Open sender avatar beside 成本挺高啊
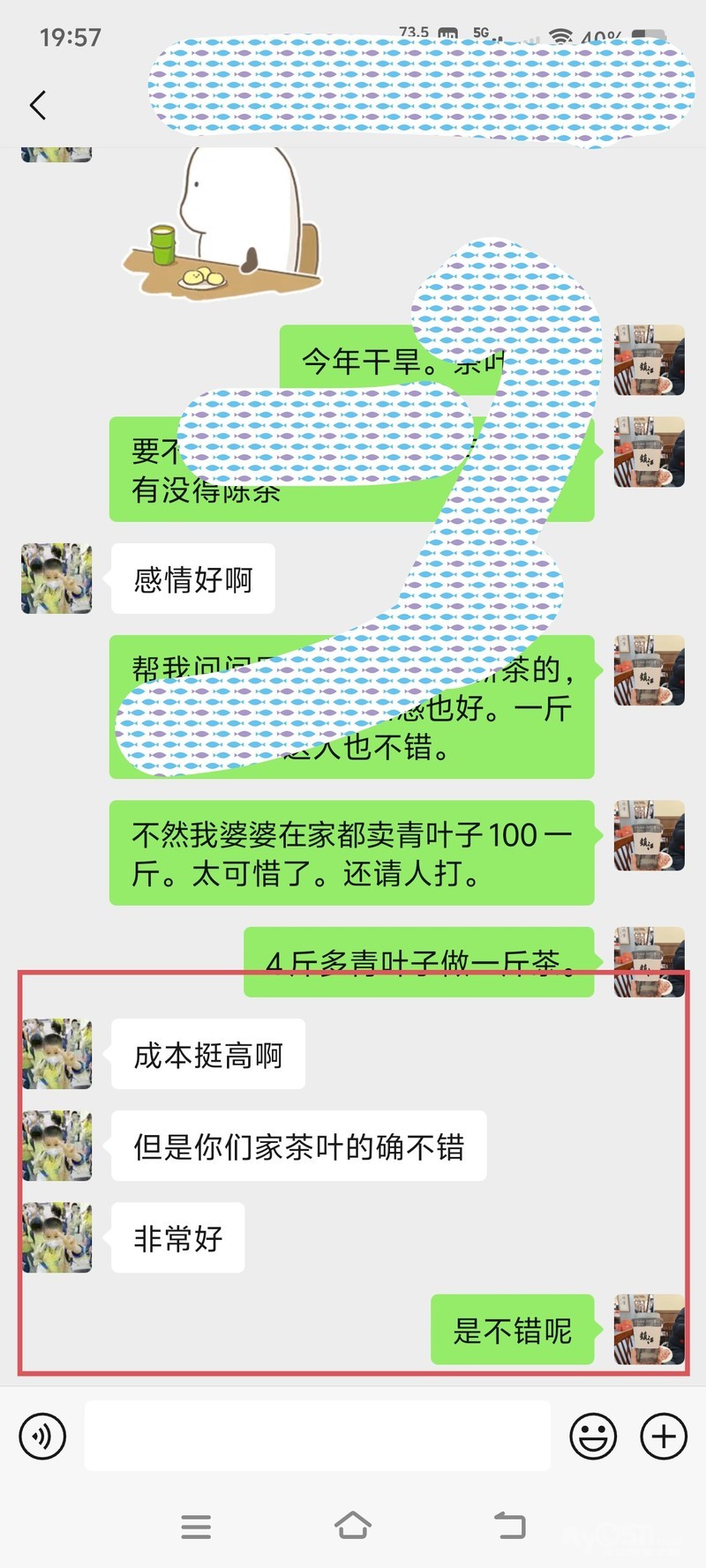706x1568 pixels. click(56, 1054)
